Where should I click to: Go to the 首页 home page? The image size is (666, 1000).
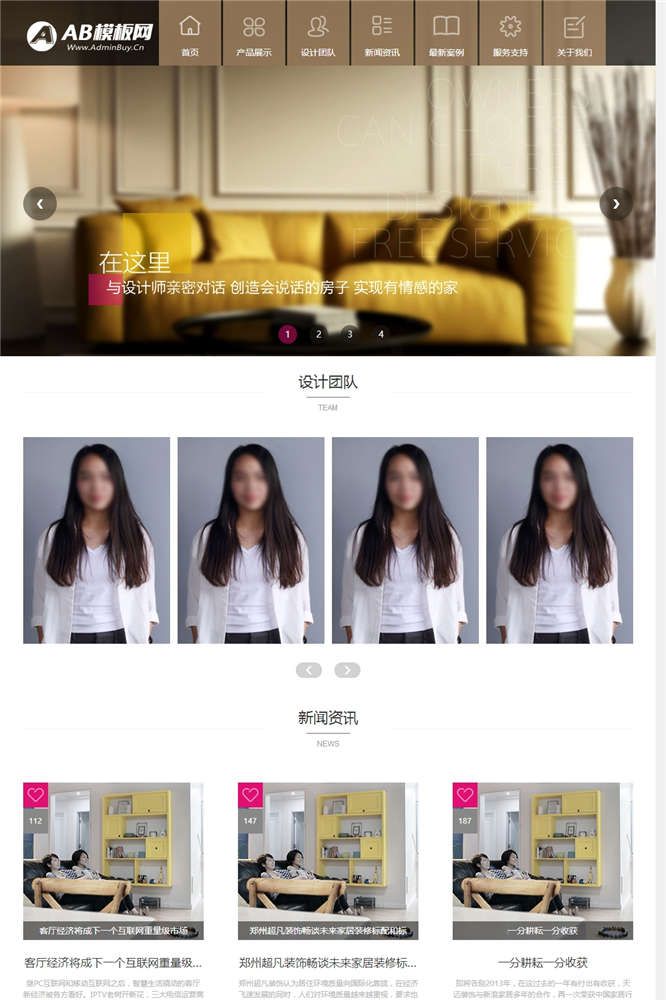(190, 34)
